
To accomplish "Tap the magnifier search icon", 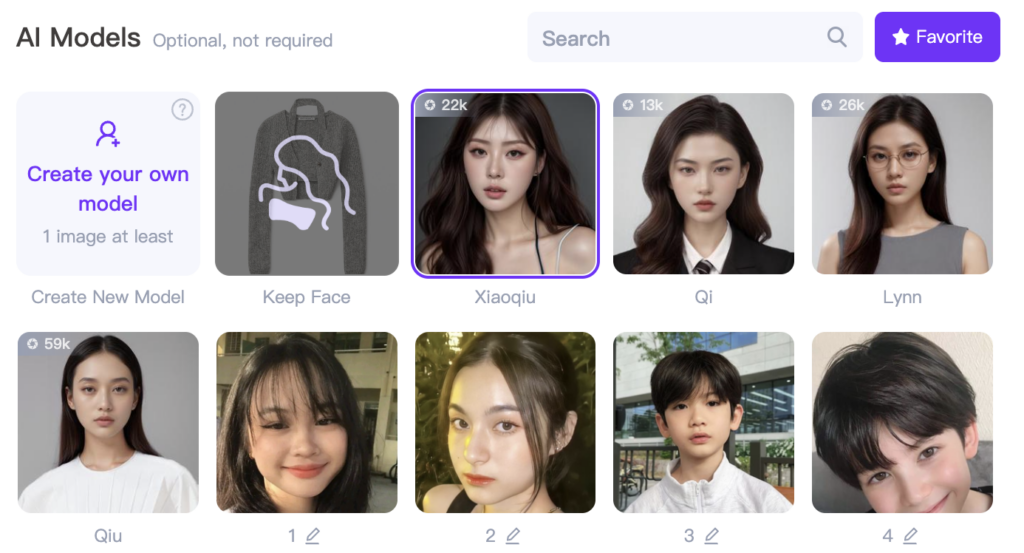I will (837, 38).
